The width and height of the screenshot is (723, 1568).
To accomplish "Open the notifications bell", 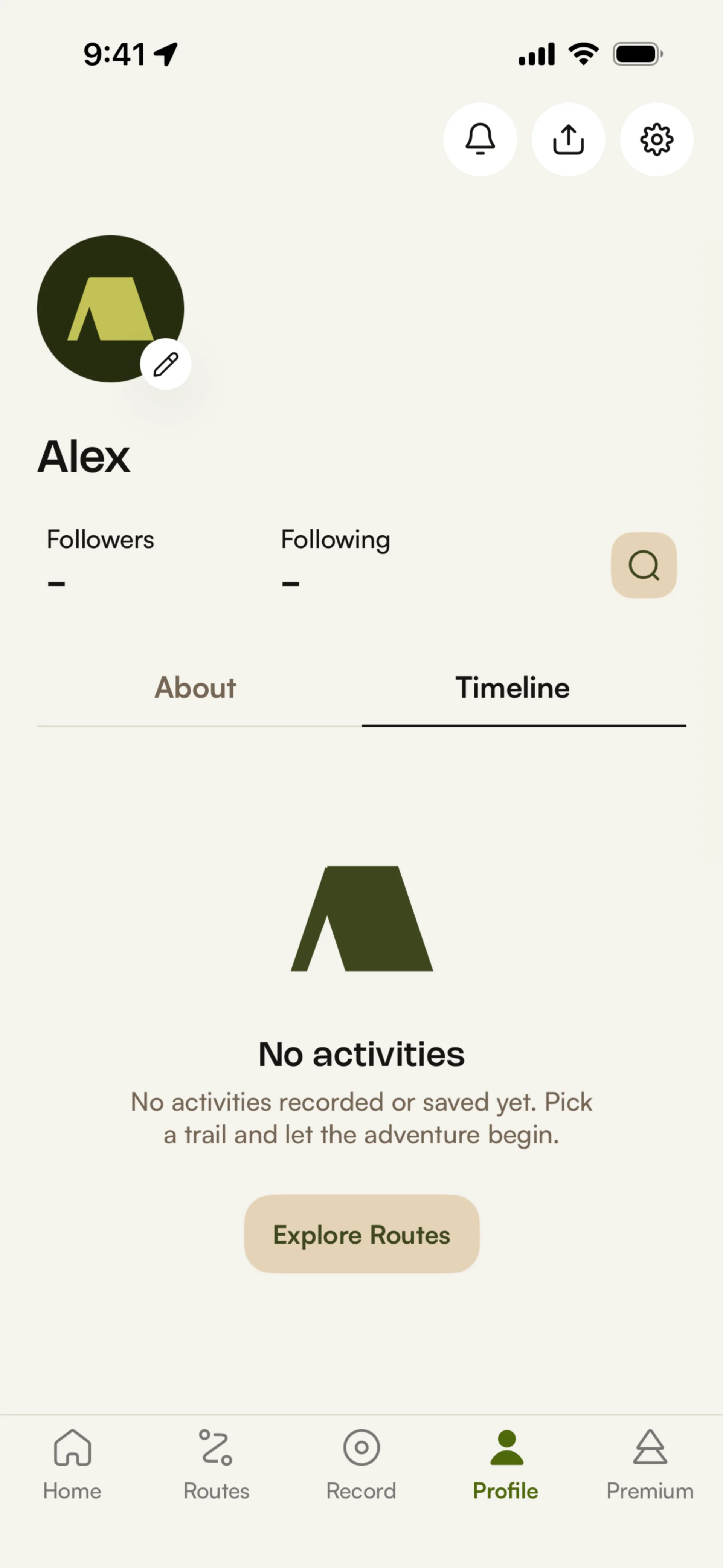I will (480, 139).
